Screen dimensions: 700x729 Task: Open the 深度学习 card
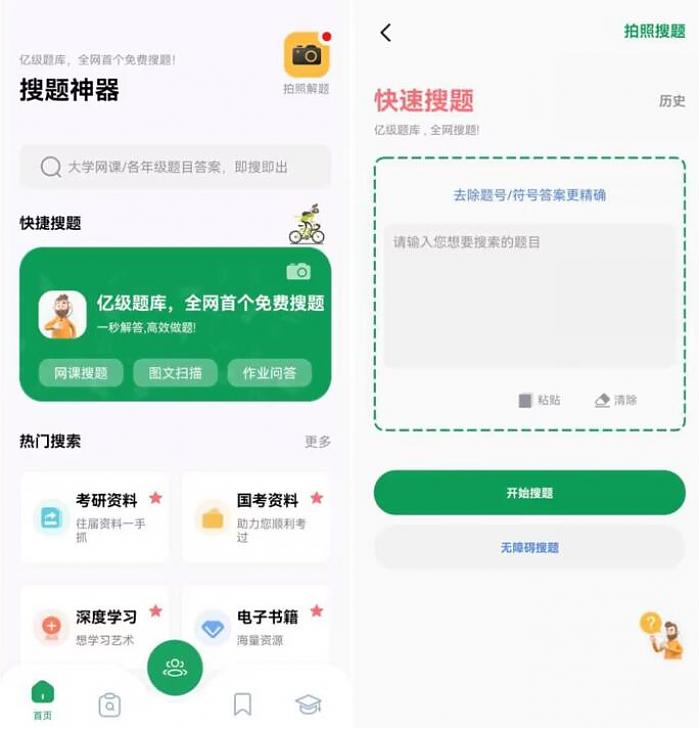(94, 626)
